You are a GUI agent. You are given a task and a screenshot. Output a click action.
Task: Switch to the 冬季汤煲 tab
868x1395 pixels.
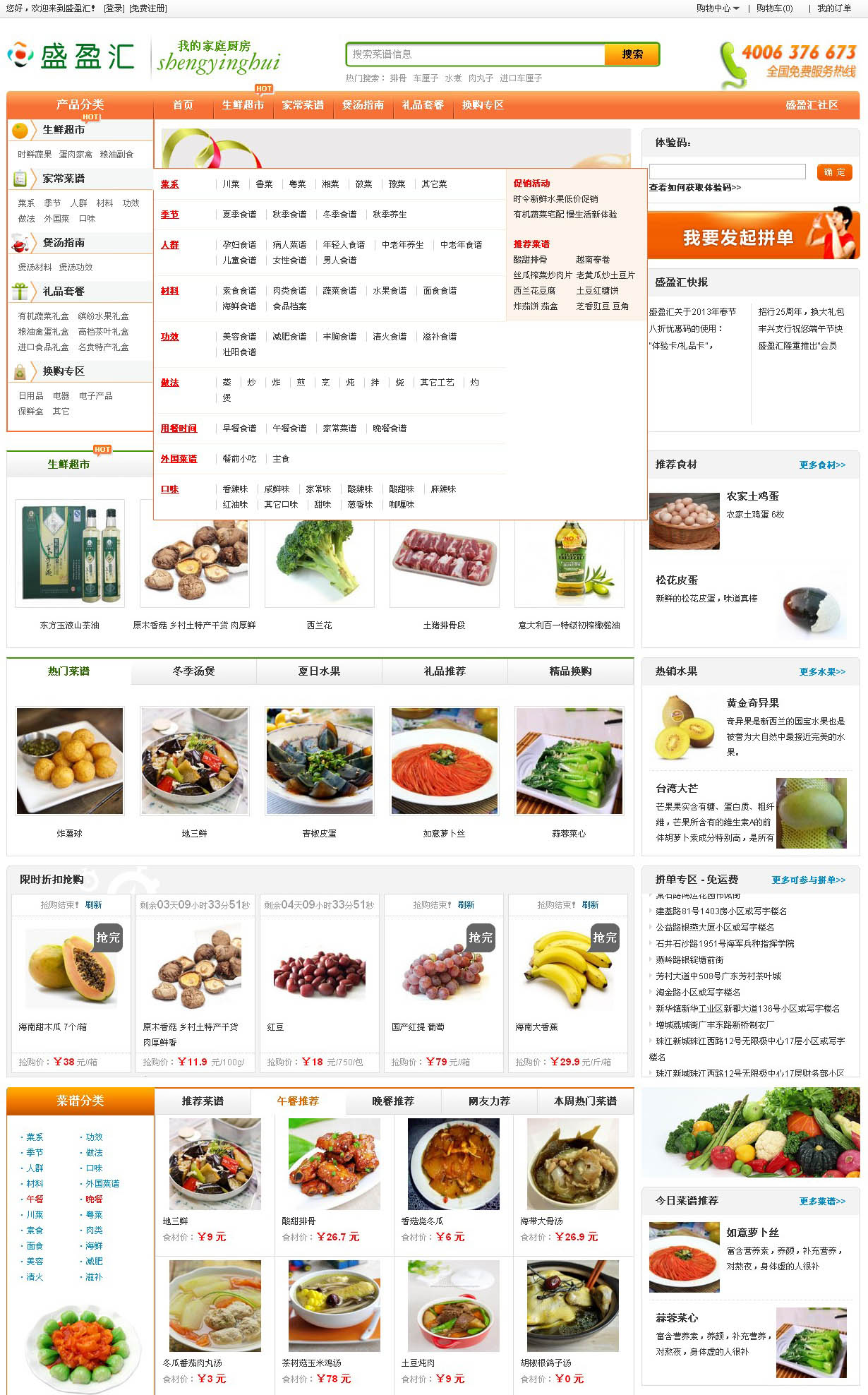click(x=193, y=671)
